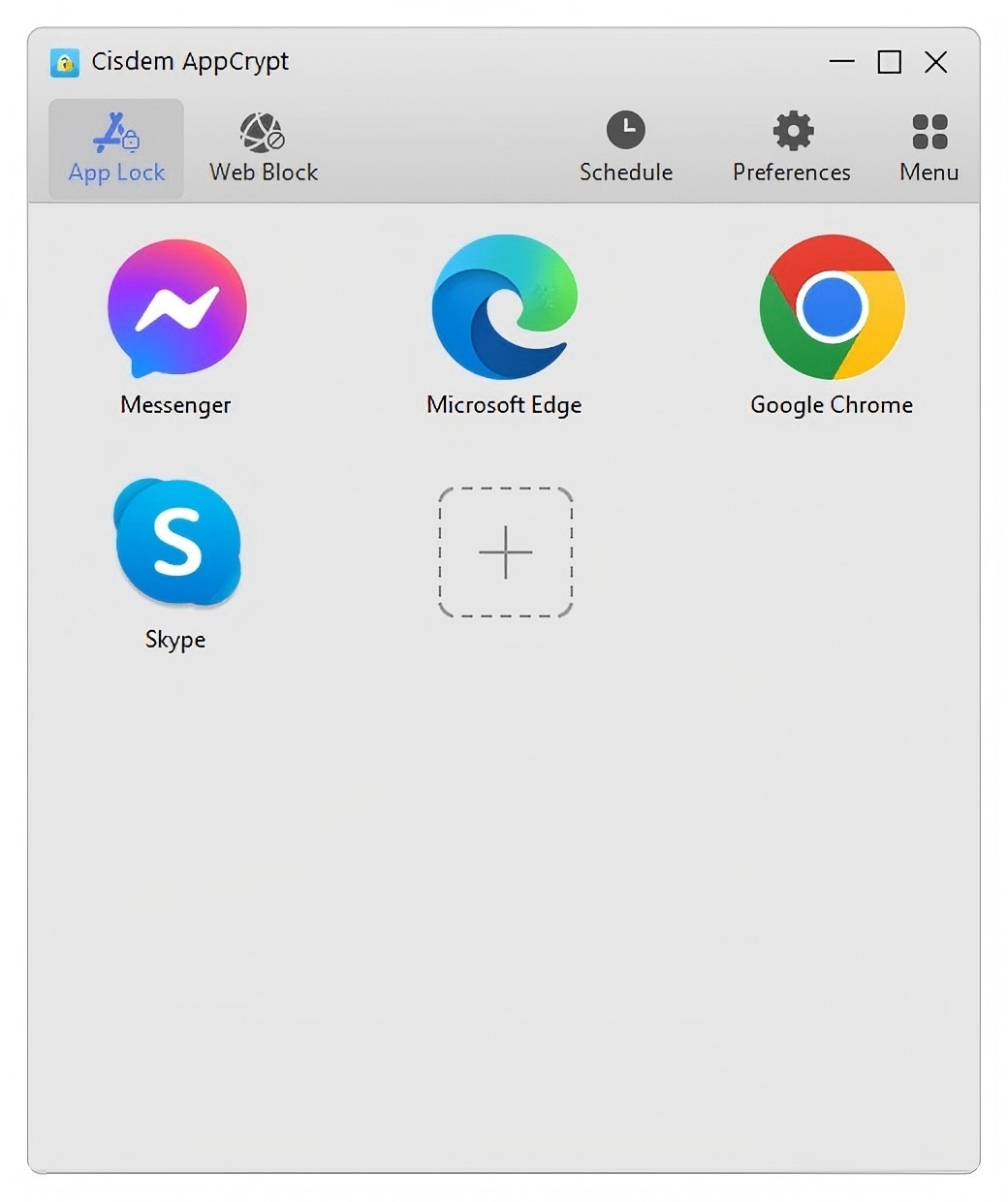Click the Messenger app label
Viewport: 1008px width, 1202px height.
click(x=175, y=405)
